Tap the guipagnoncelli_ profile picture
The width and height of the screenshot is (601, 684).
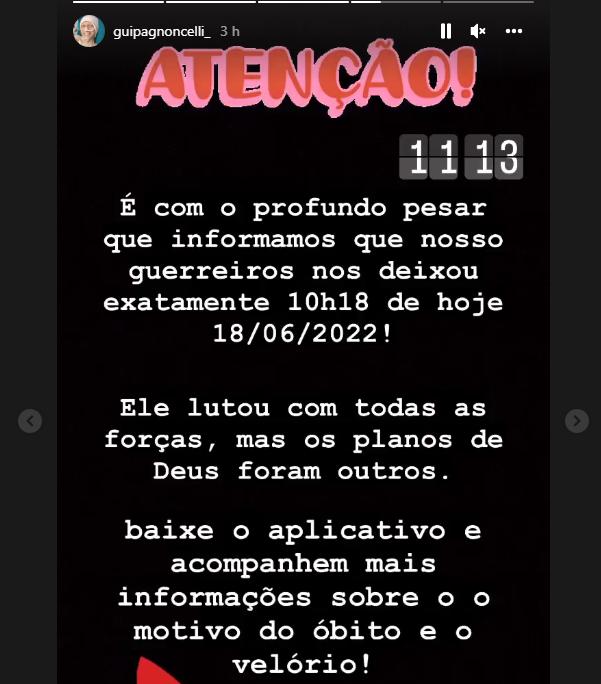(x=89, y=31)
